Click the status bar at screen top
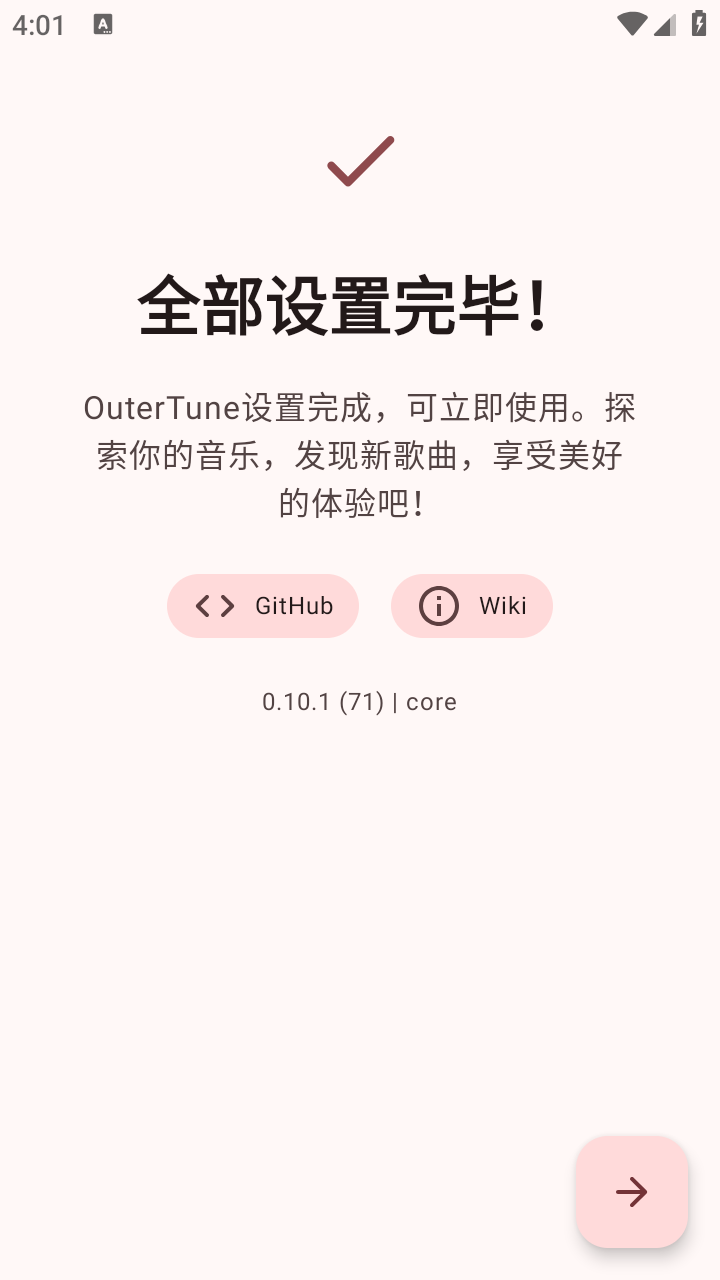 tap(360, 23)
